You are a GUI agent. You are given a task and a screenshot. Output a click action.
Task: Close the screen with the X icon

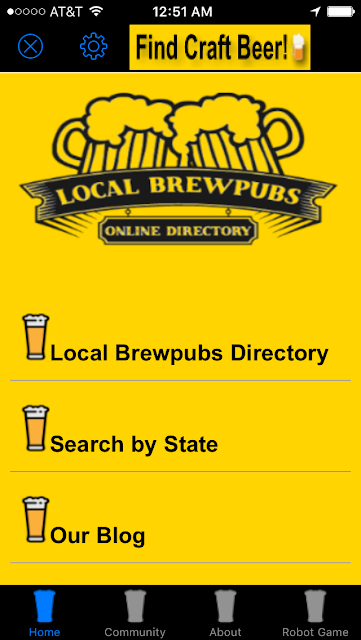(x=31, y=47)
